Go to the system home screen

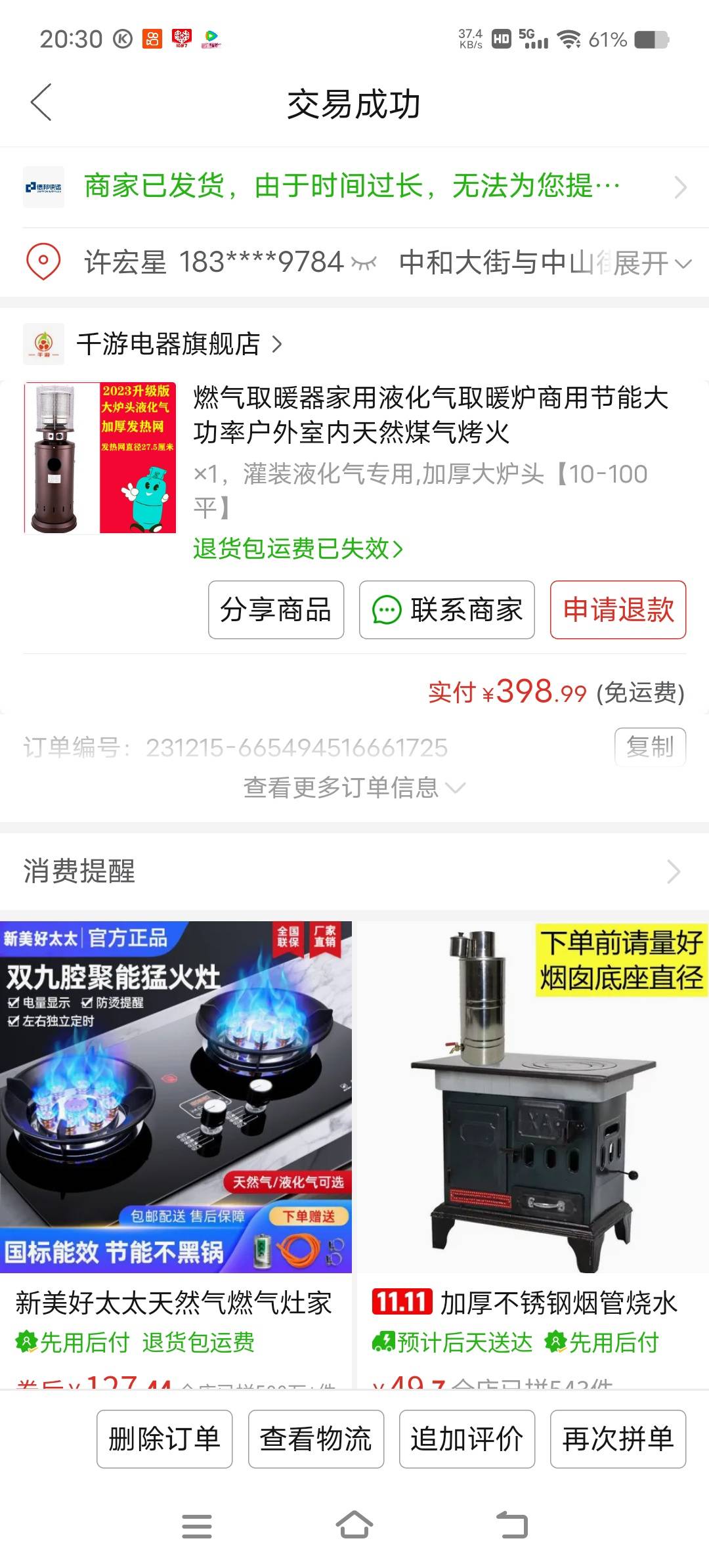[x=354, y=1525]
